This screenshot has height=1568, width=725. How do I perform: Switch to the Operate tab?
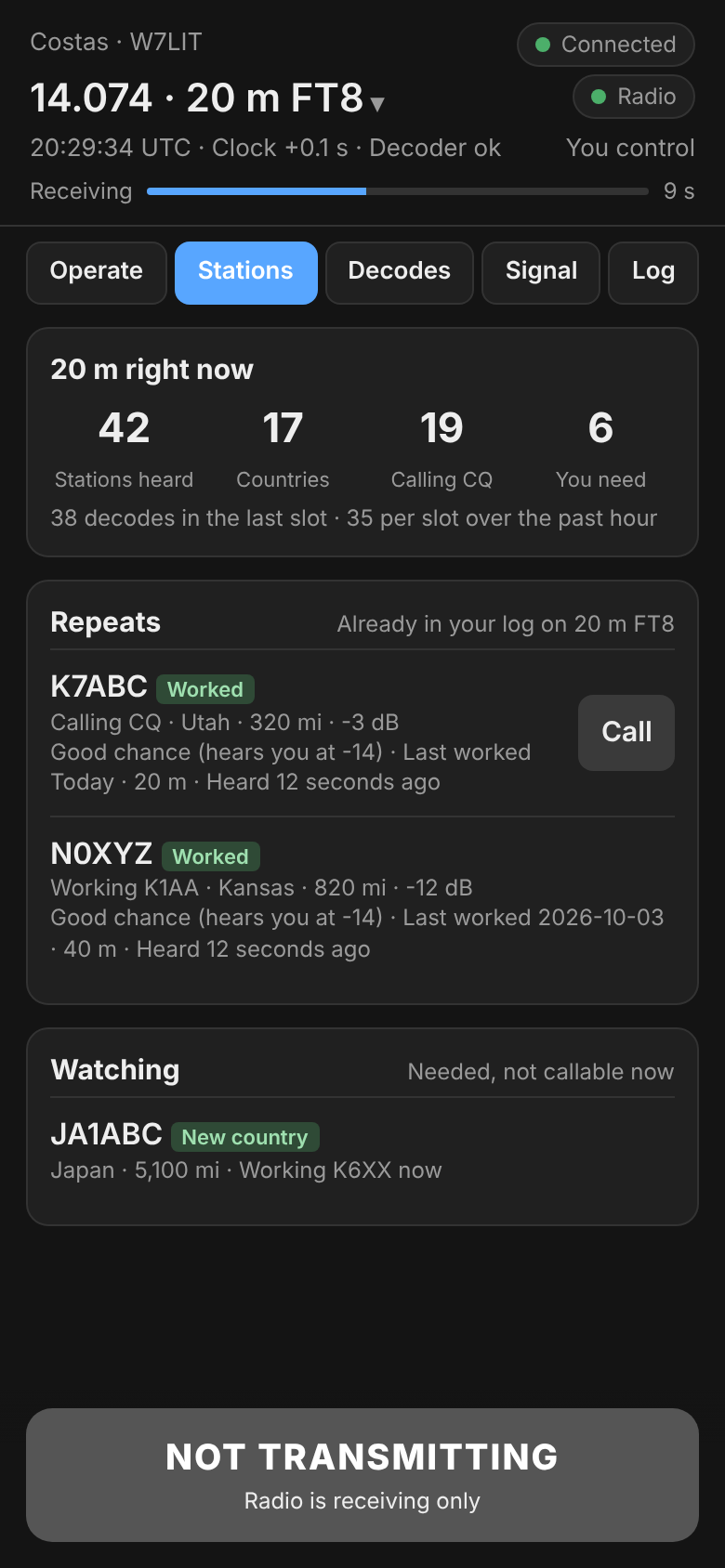[97, 272]
